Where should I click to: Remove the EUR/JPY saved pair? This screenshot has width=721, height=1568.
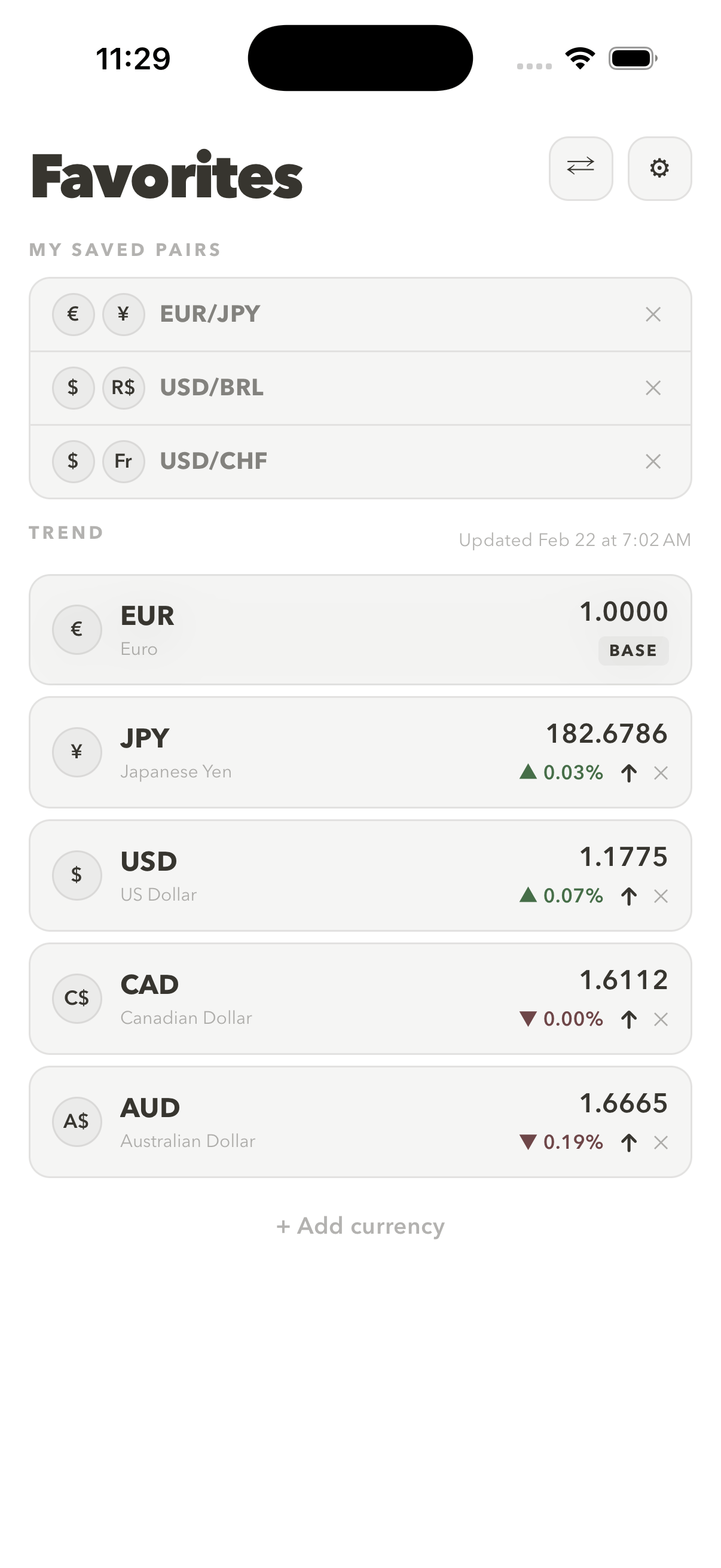pos(654,314)
